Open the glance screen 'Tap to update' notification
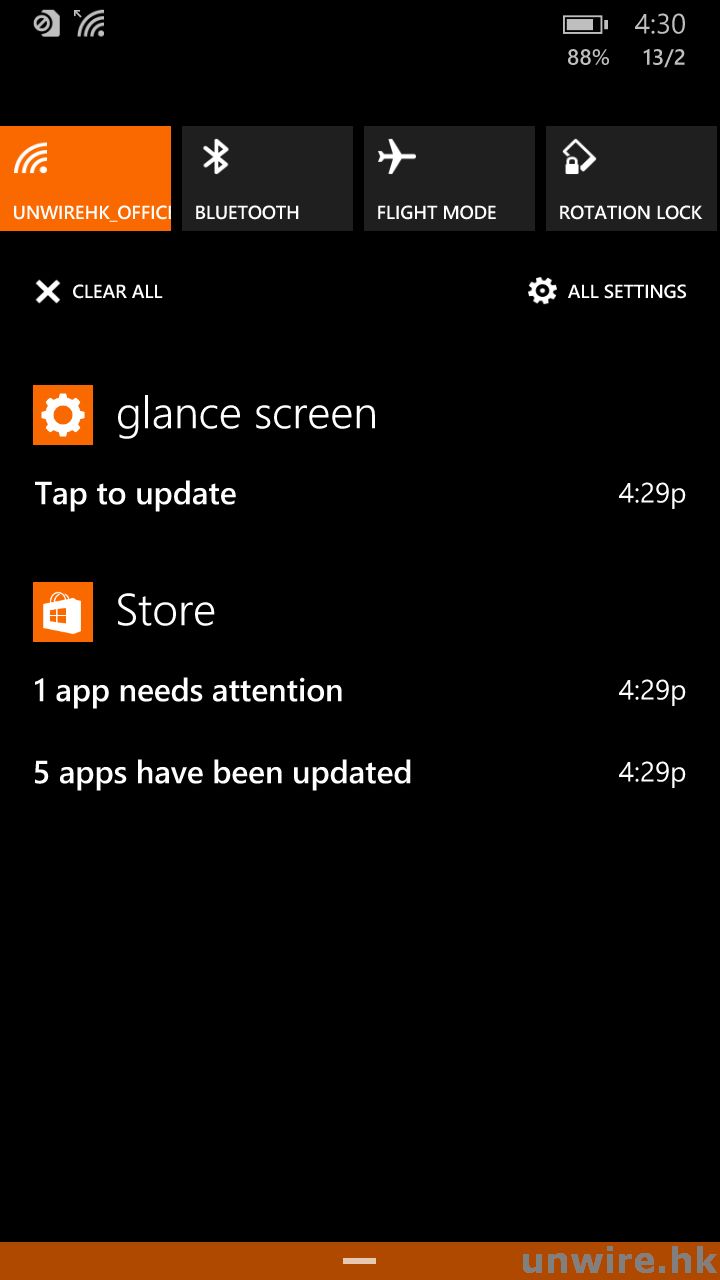 tap(360, 494)
